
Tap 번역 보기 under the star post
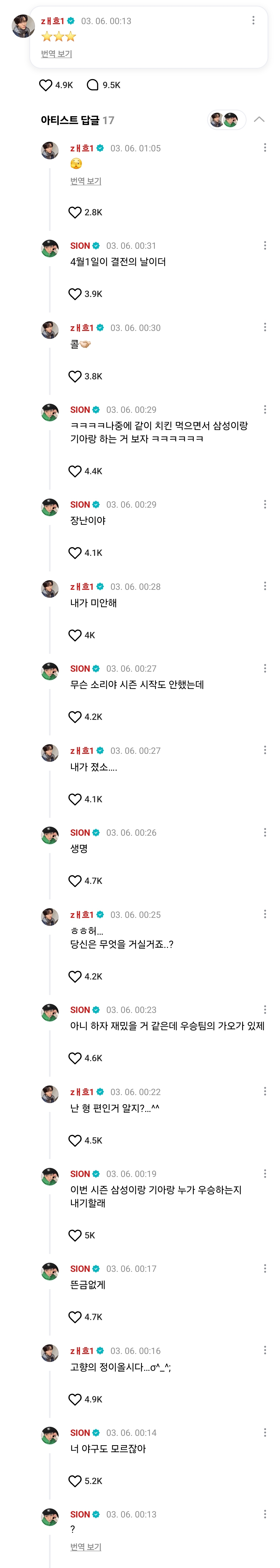click(x=57, y=54)
